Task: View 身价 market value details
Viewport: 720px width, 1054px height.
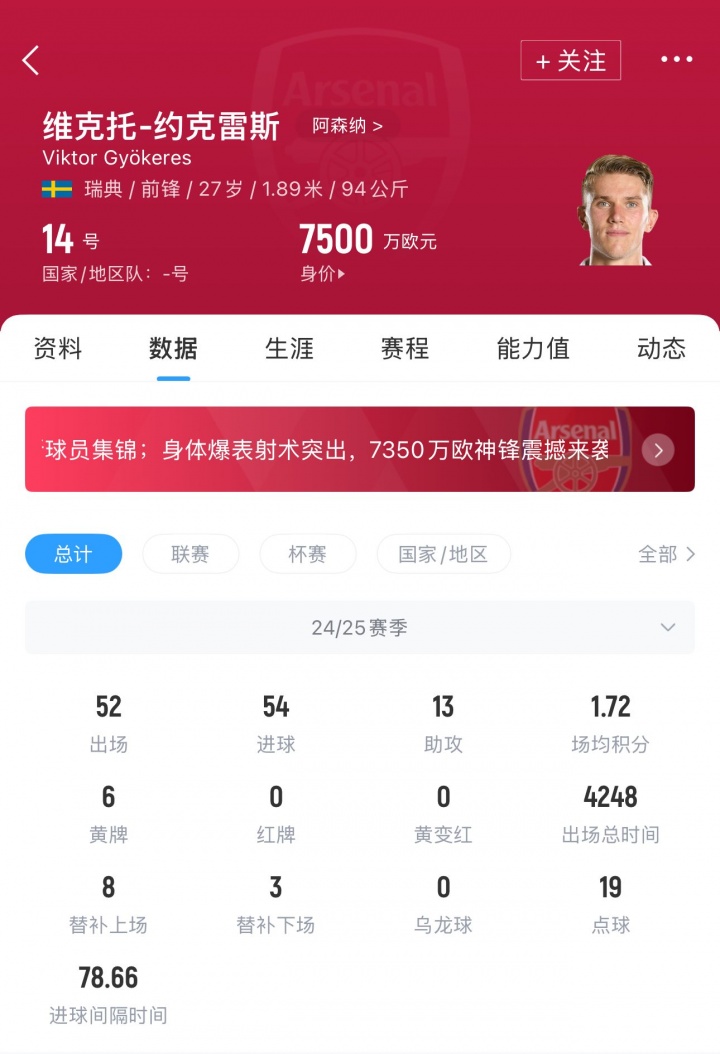Action: (x=323, y=274)
